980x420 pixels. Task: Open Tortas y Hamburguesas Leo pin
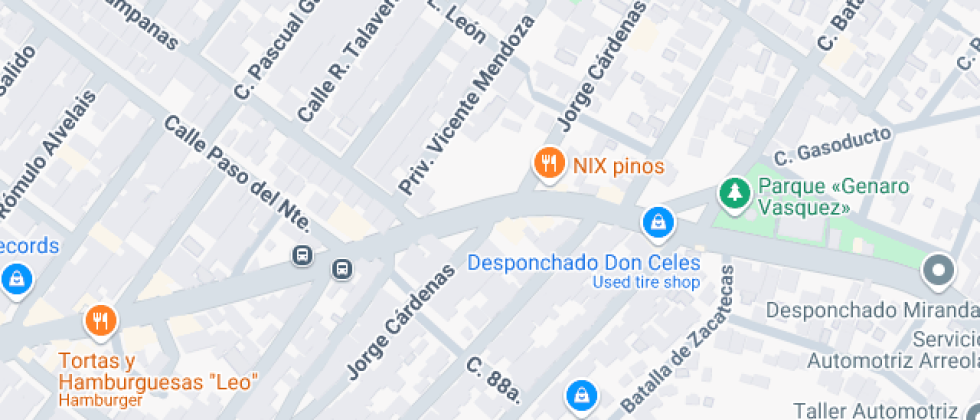click(x=100, y=322)
